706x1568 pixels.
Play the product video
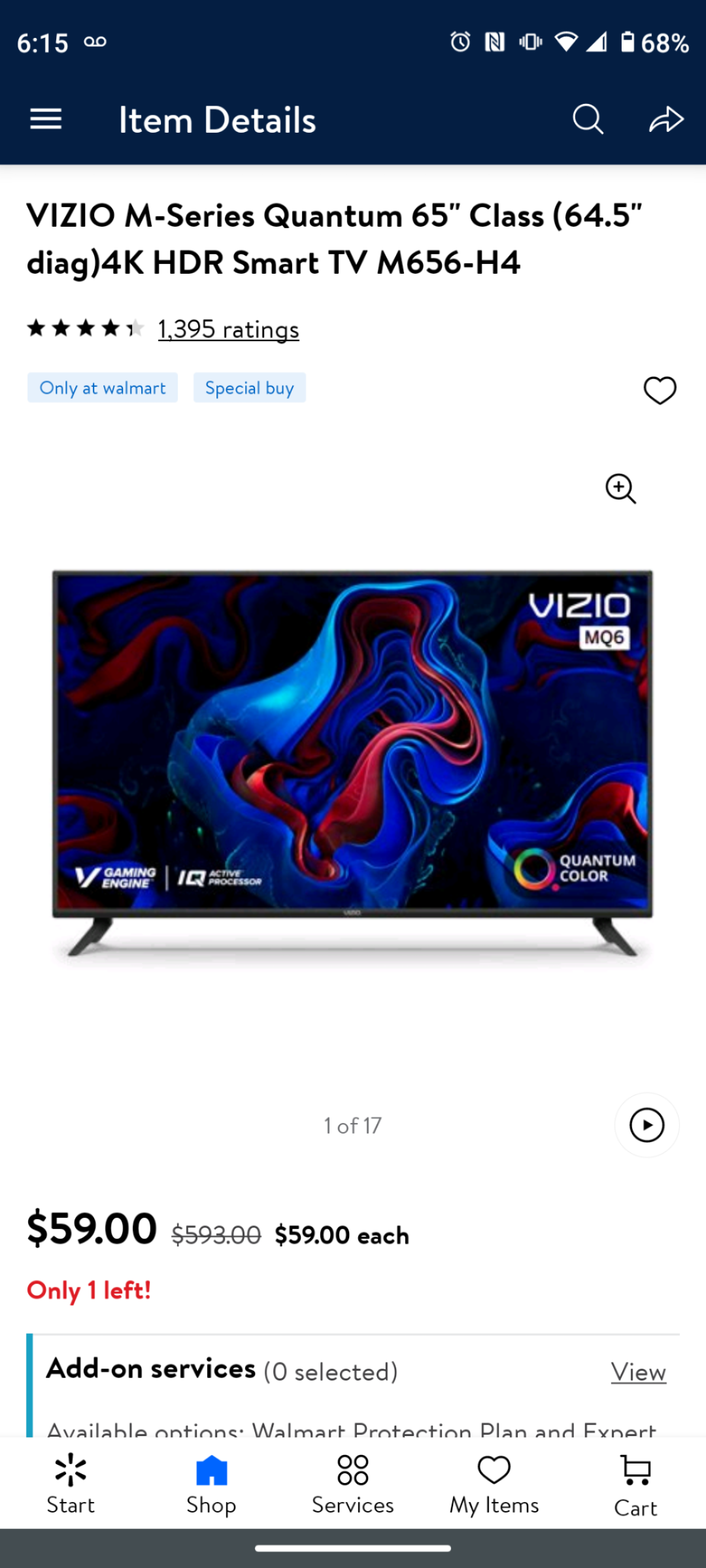pyautogui.click(x=647, y=1125)
